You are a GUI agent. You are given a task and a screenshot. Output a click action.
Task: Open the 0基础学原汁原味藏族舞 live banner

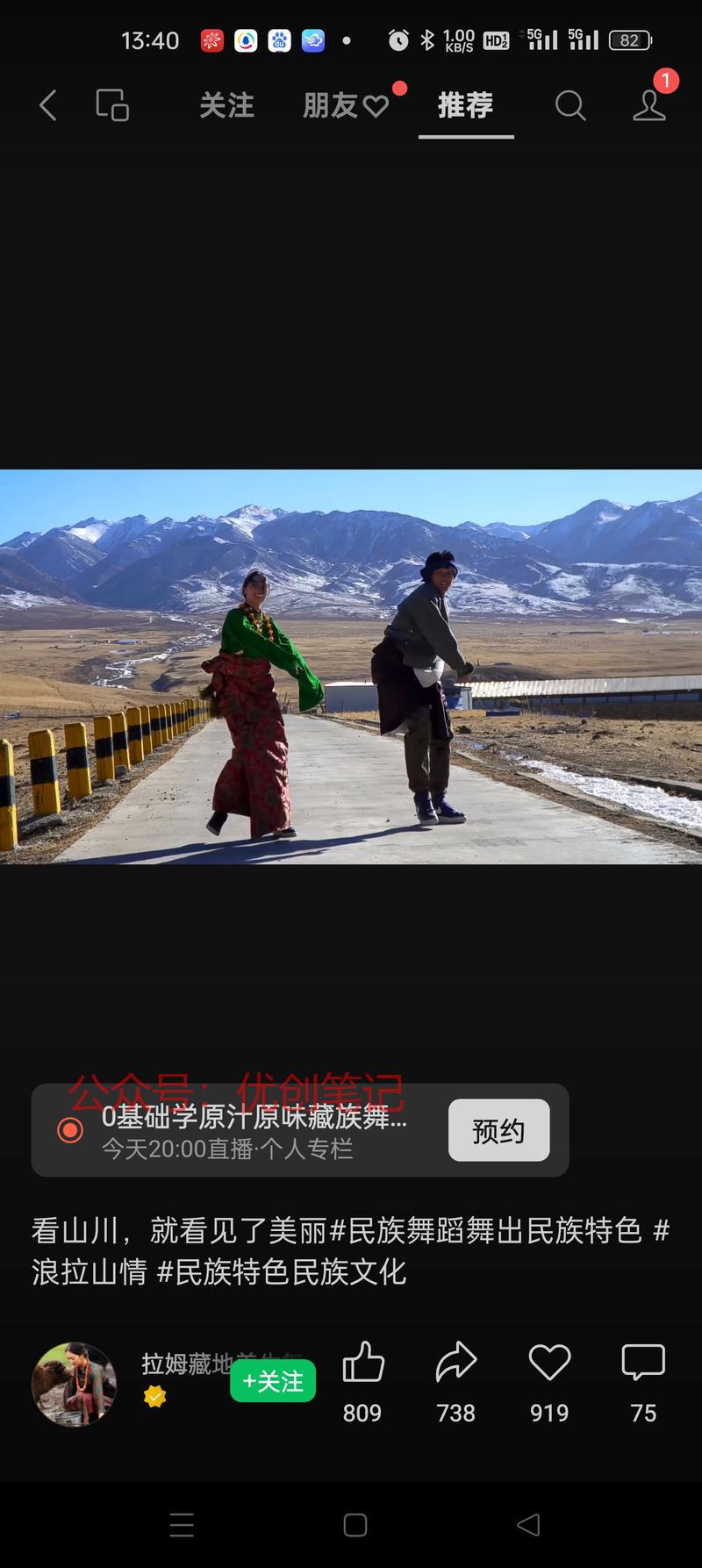[253, 1130]
